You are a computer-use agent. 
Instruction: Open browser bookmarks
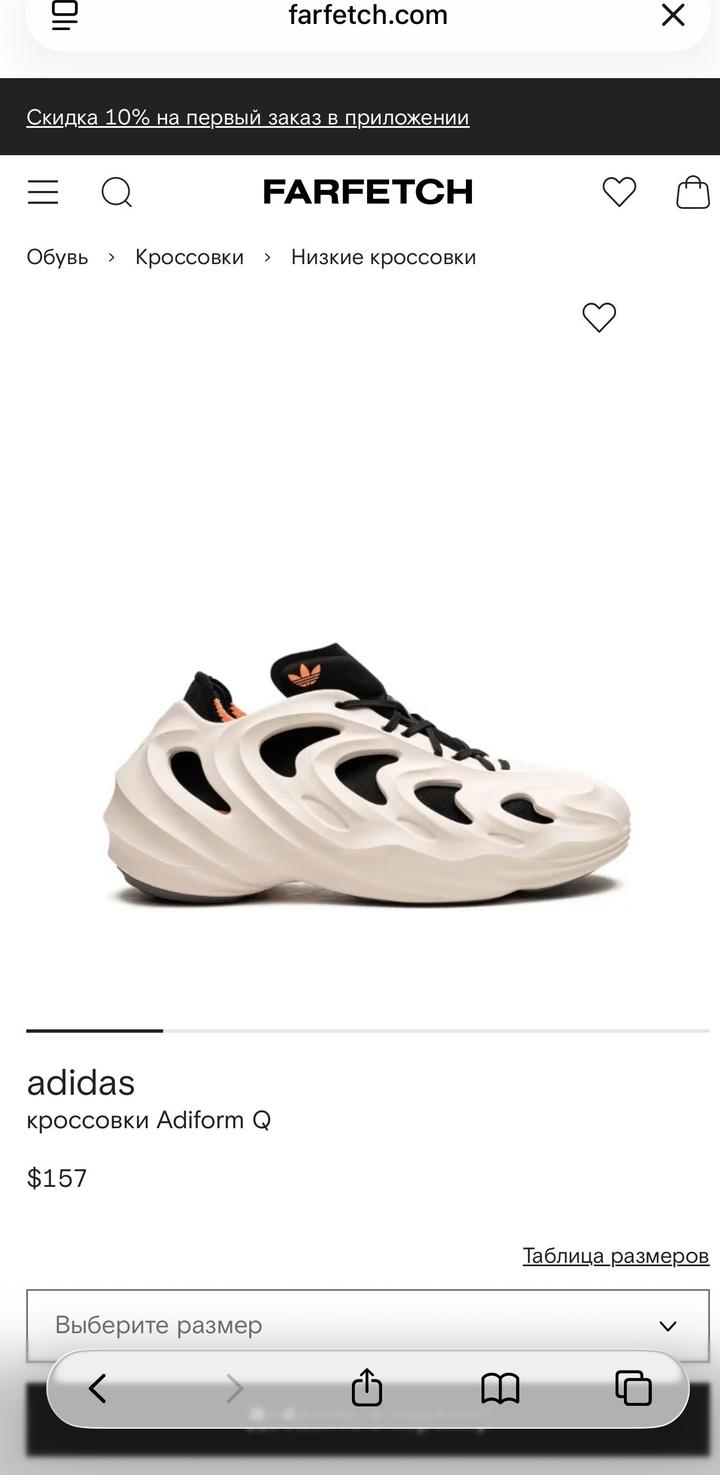click(500, 1388)
